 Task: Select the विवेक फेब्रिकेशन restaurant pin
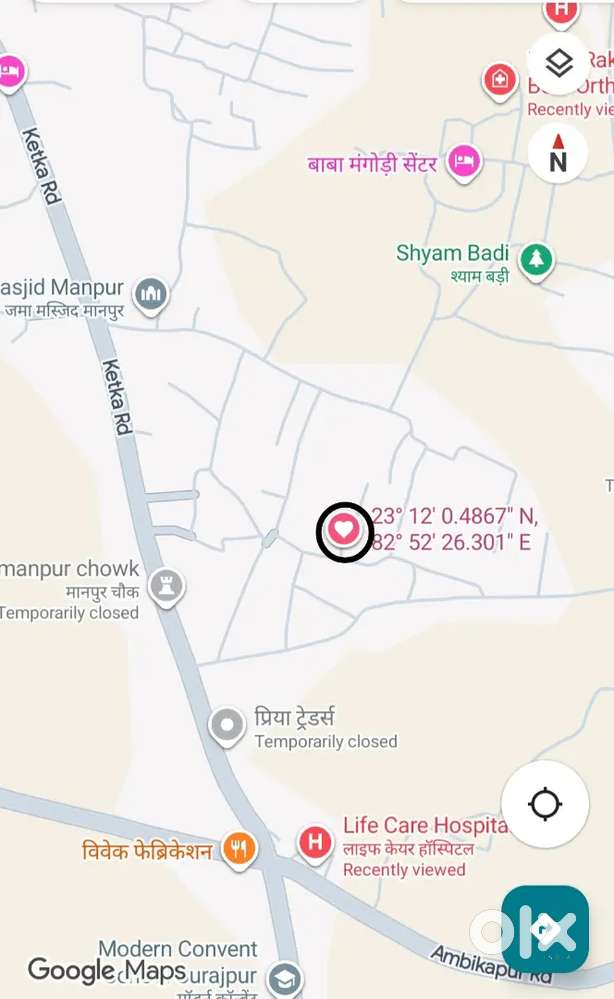(238, 849)
